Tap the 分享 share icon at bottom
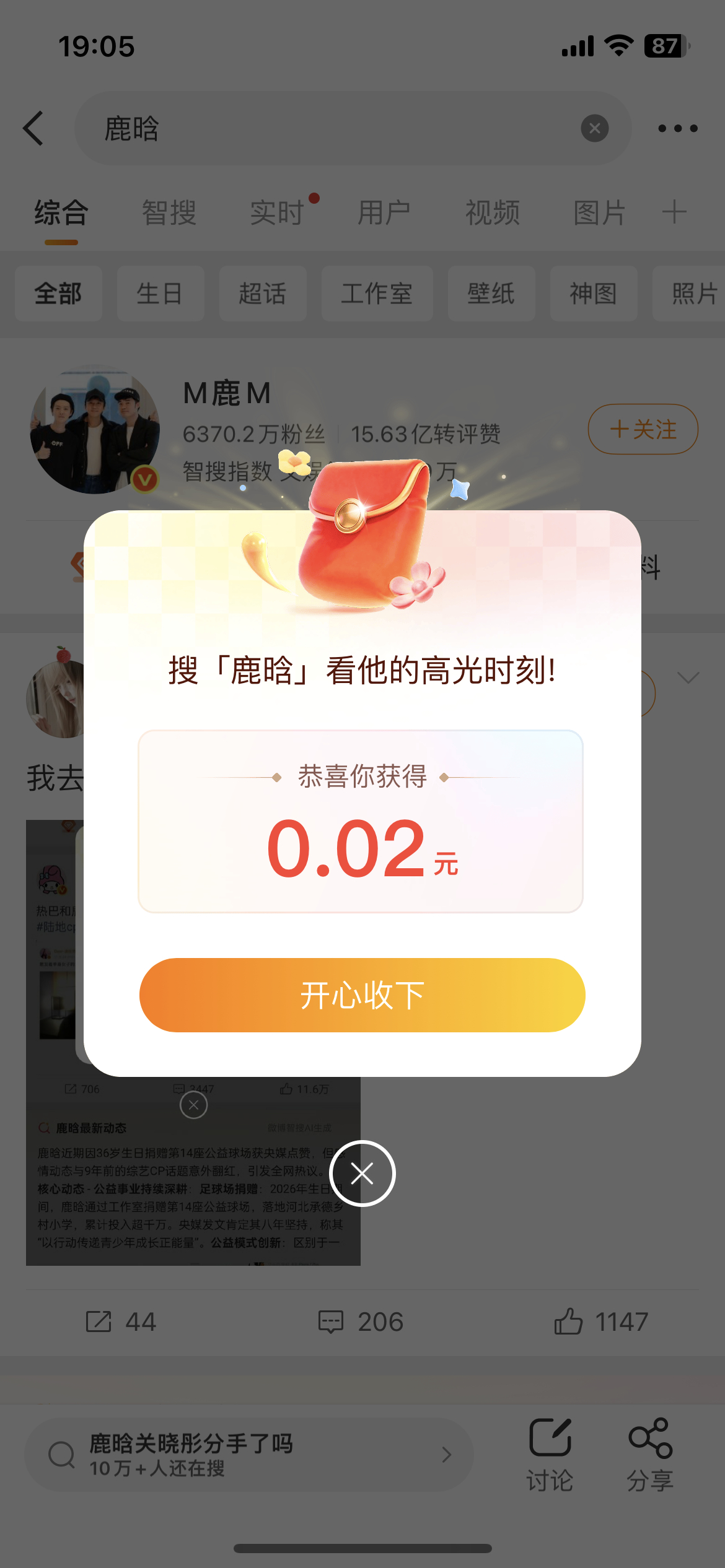Screen dimensions: 725x1568 coord(648,1443)
